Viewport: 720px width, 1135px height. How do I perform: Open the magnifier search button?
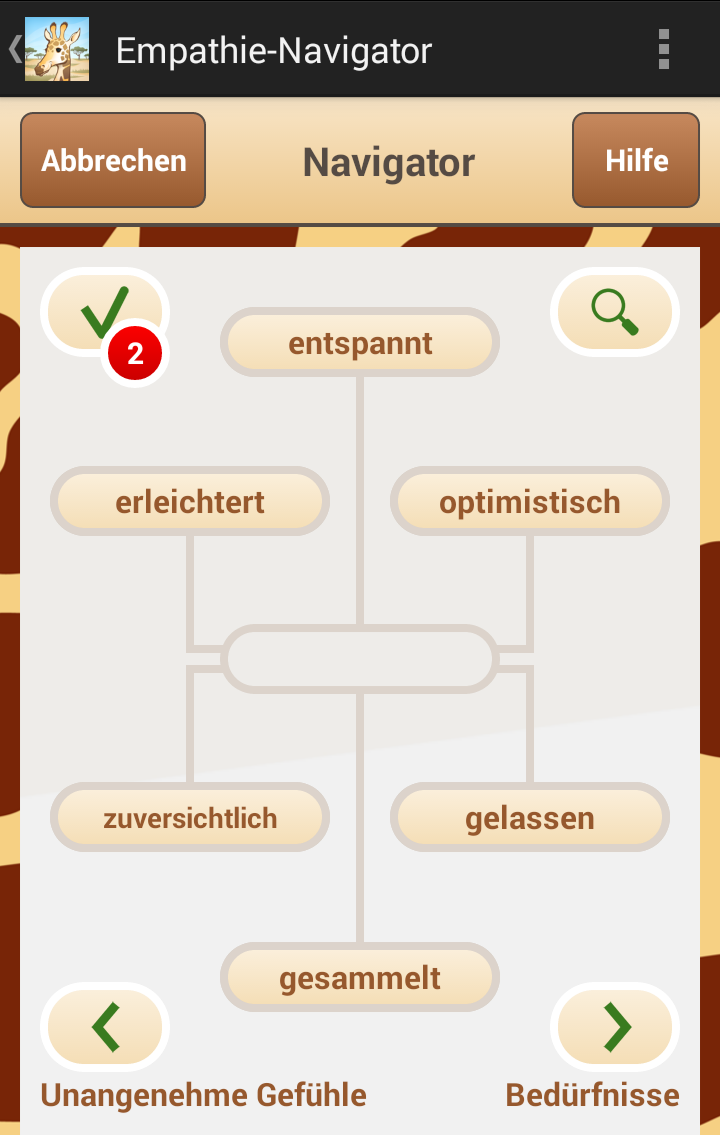[x=614, y=312]
